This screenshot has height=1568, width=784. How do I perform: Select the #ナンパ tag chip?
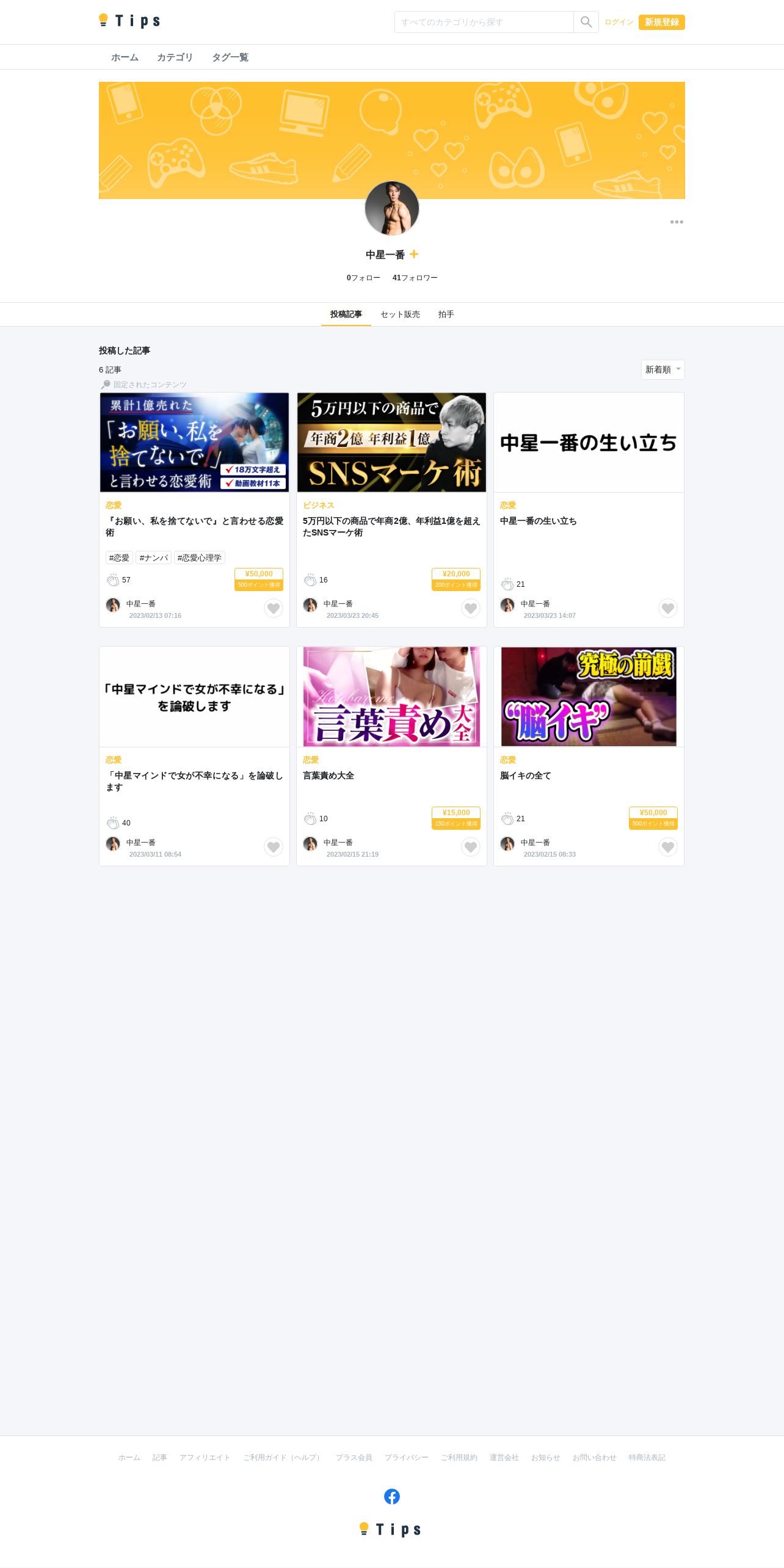153,557
